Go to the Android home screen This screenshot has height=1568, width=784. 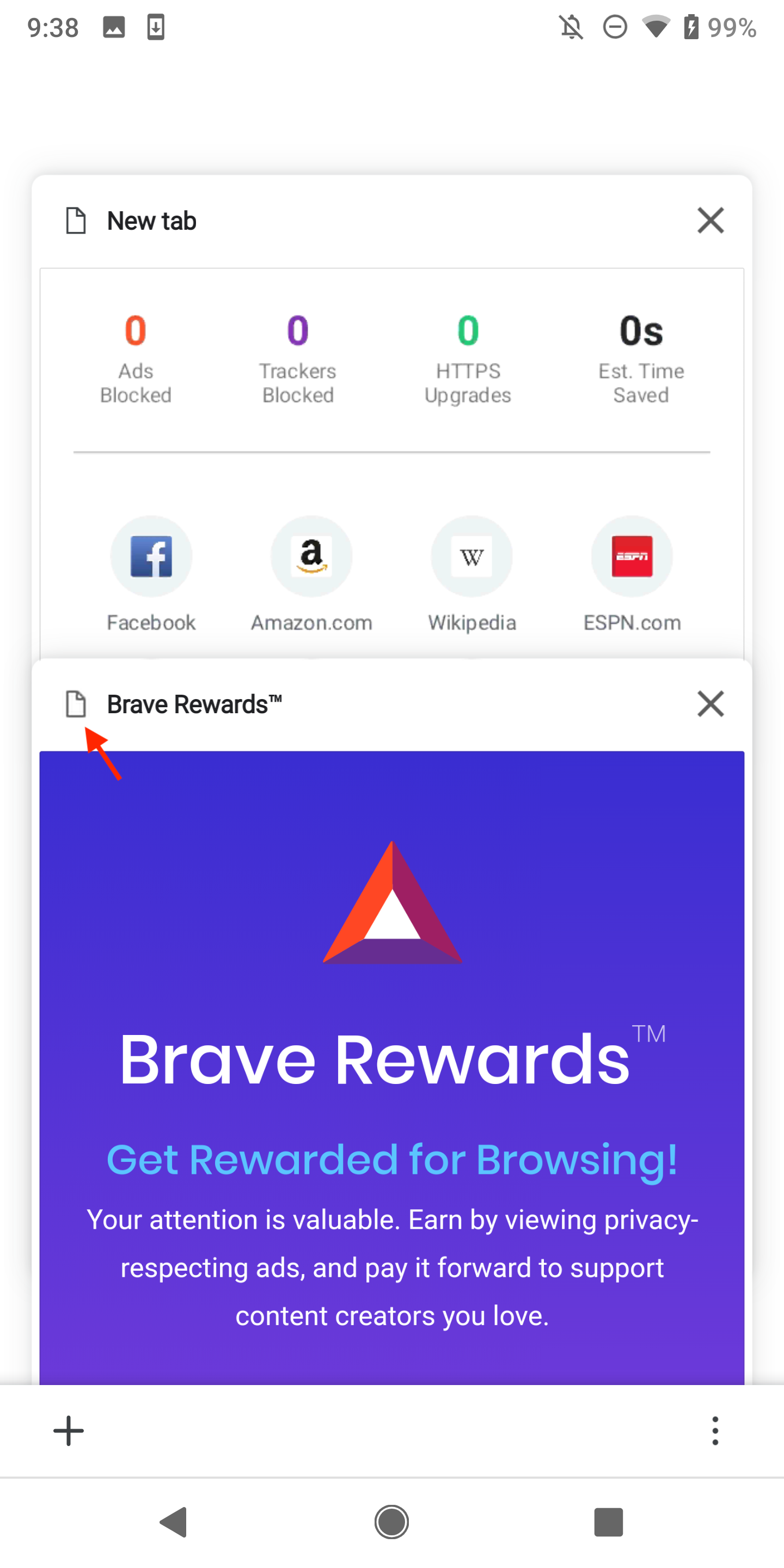pyautogui.click(x=391, y=1522)
